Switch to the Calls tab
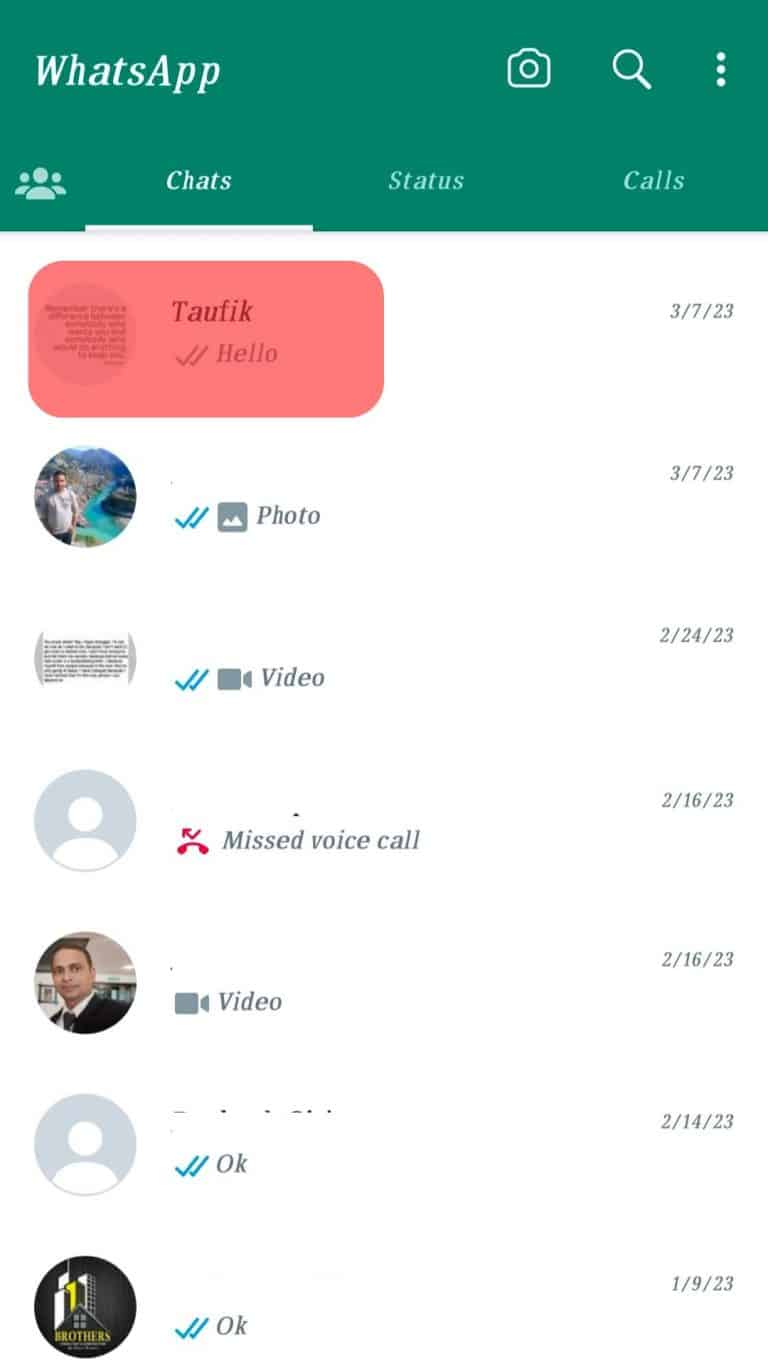Image resolution: width=768 pixels, height=1365 pixels. click(654, 180)
